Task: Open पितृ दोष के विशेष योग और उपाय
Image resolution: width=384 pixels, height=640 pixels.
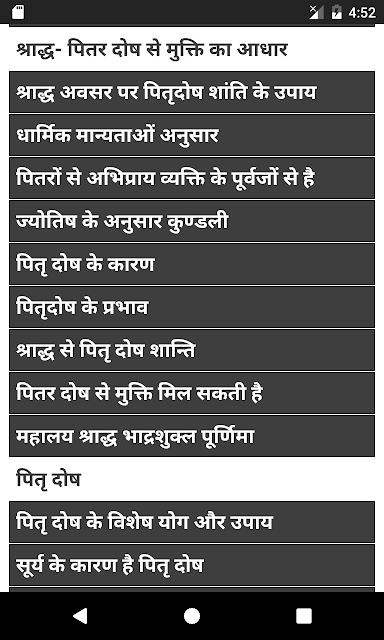Action: tap(192, 522)
